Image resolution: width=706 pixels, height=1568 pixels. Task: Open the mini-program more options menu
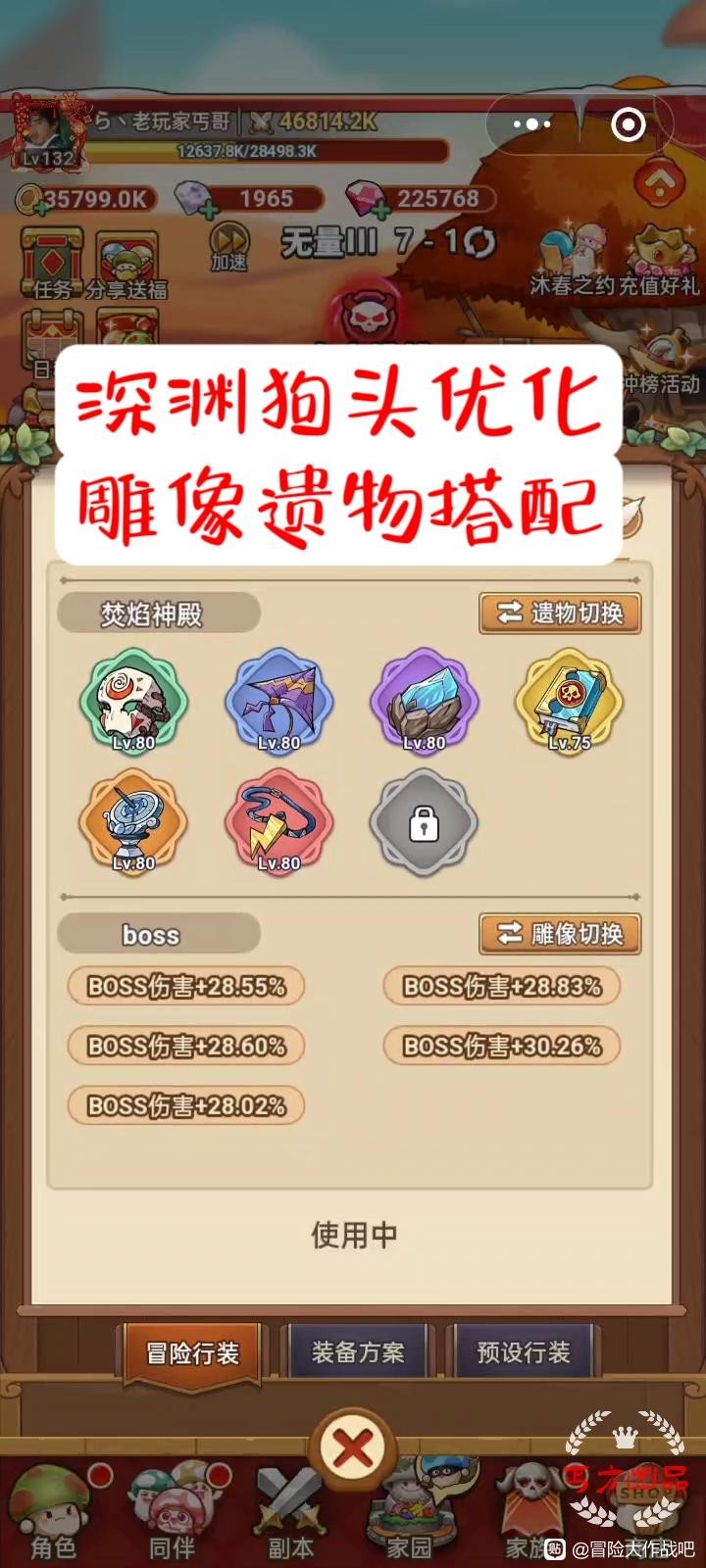(532, 124)
